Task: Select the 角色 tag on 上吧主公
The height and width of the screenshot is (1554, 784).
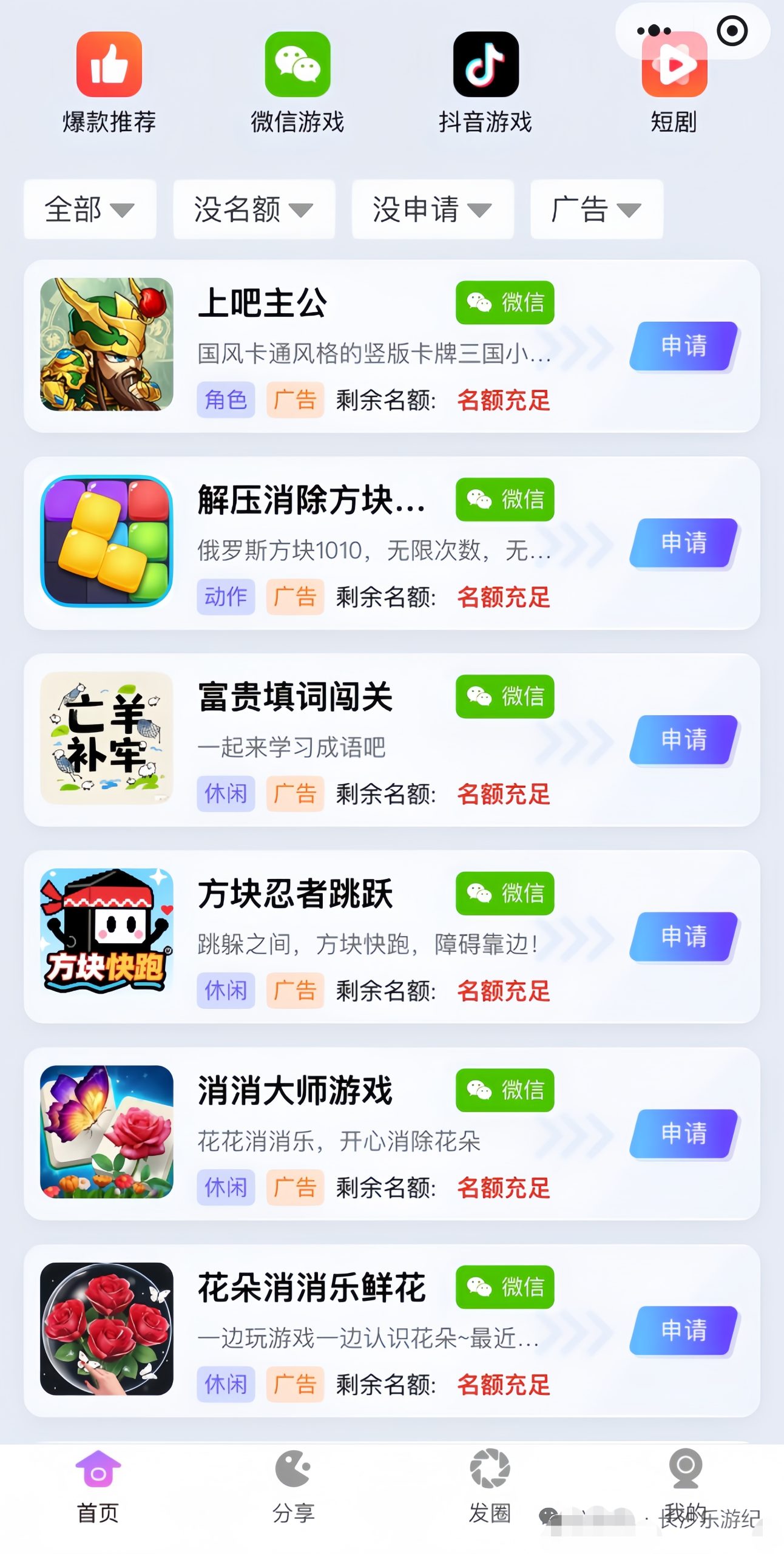Action: 225,399
